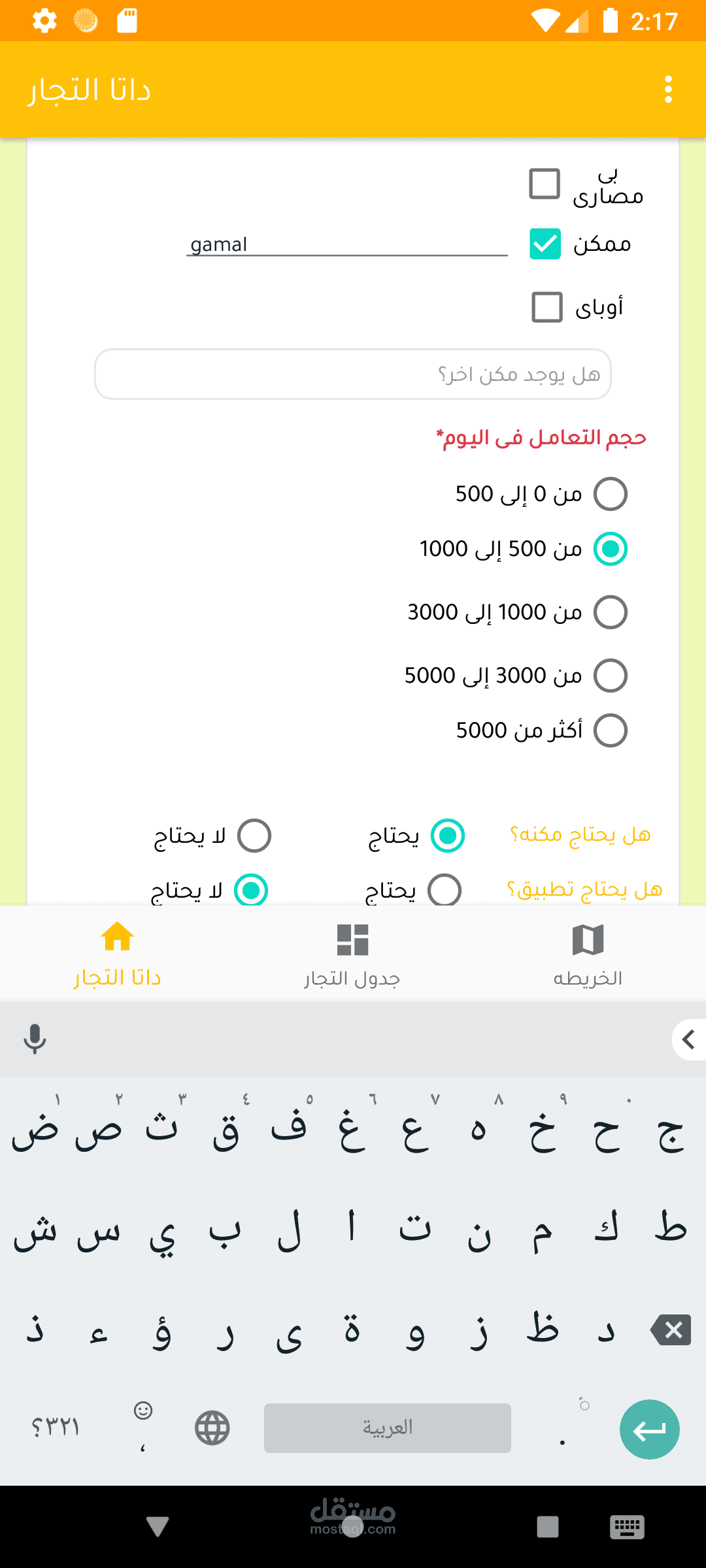Viewport: 706px width, 1568px height.
Task: Select لا يحتاج for هل يحتاج مكنه؟
Action: click(x=254, y=836)
